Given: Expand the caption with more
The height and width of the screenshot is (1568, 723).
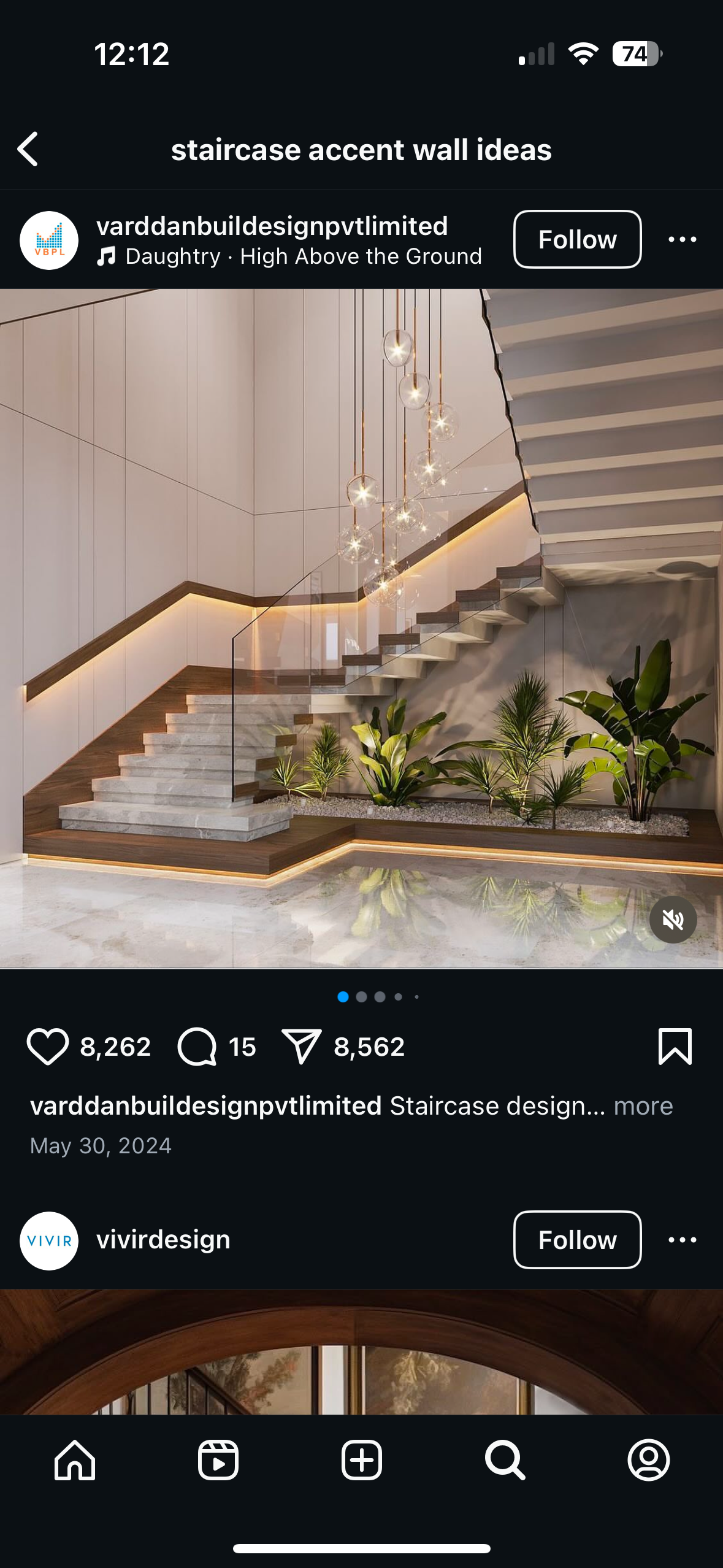Looking at the screenshot, I should (643, 1106).
